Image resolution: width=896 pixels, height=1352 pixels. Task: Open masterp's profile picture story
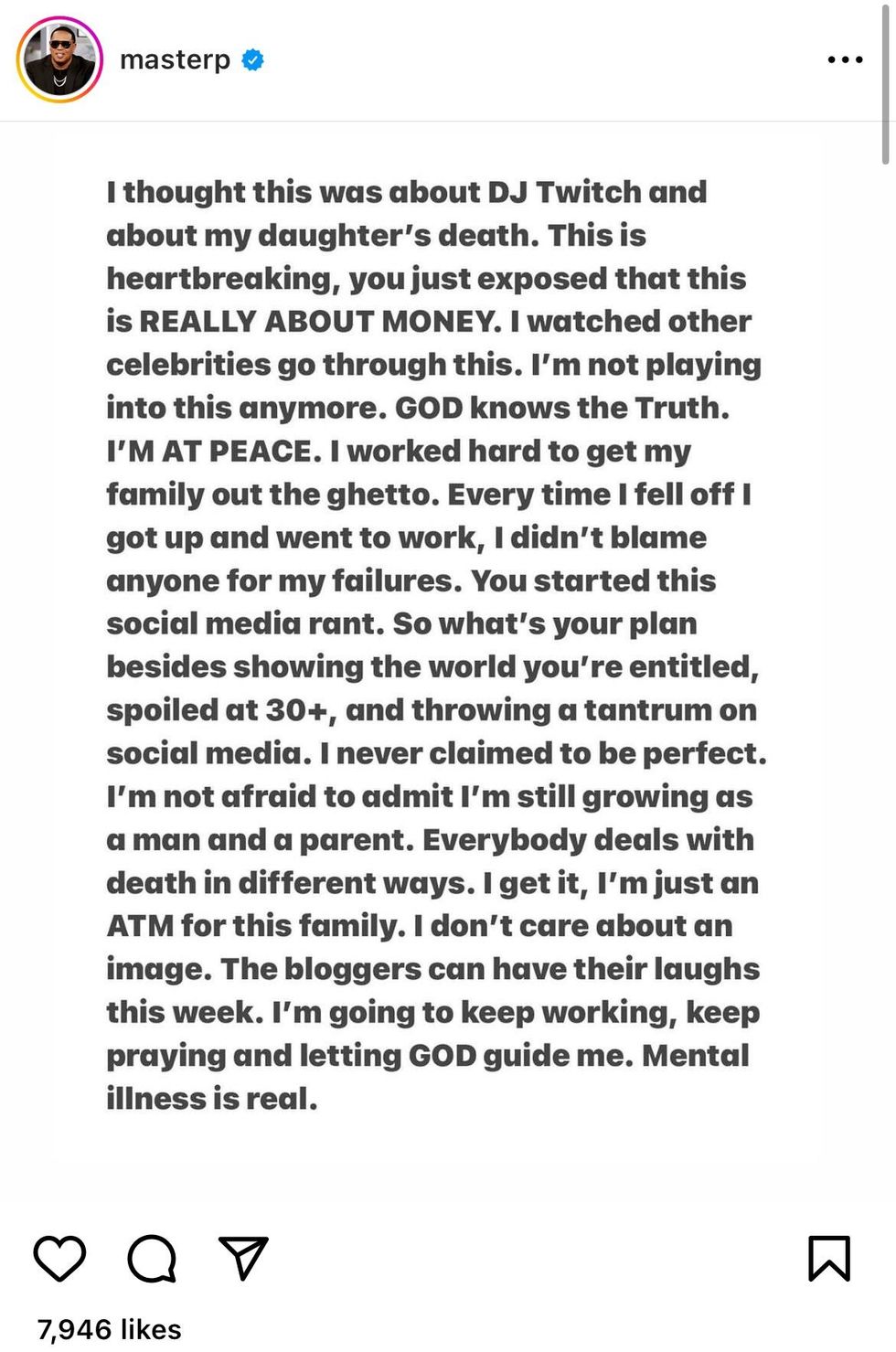point(59,59)
